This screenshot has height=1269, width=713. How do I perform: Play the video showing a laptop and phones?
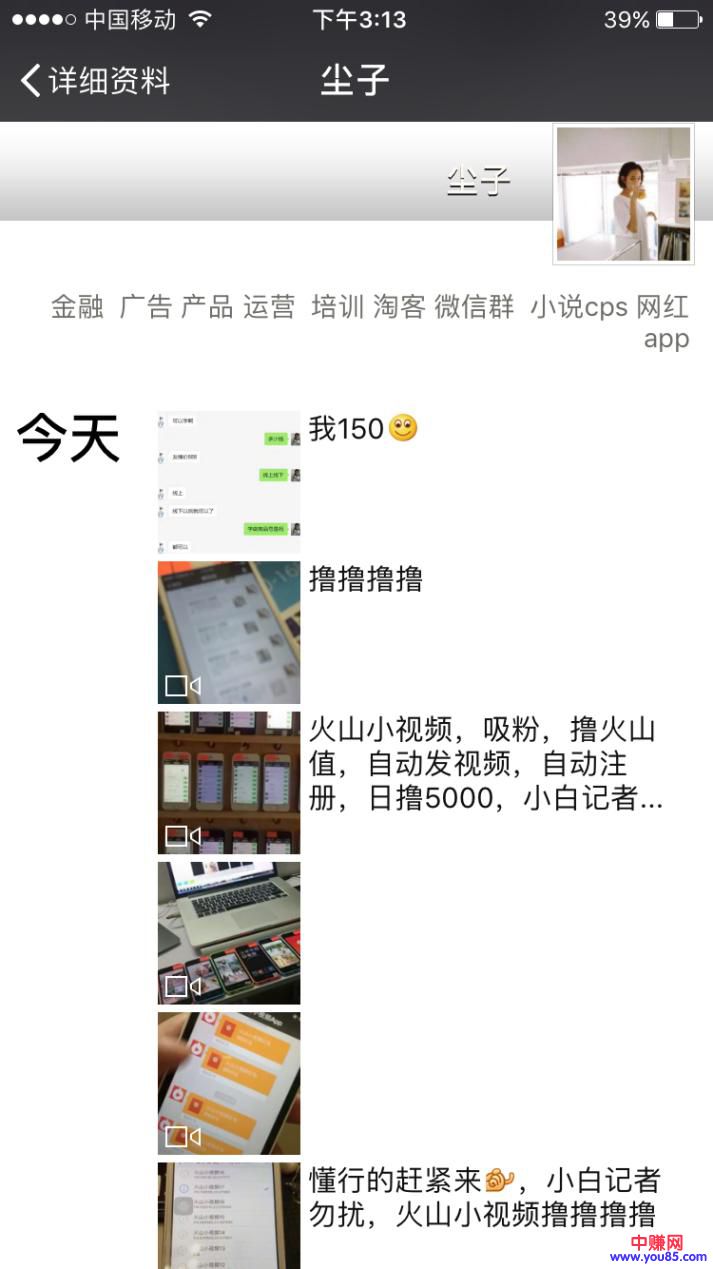pyautogui.click(x=229, y=932)
